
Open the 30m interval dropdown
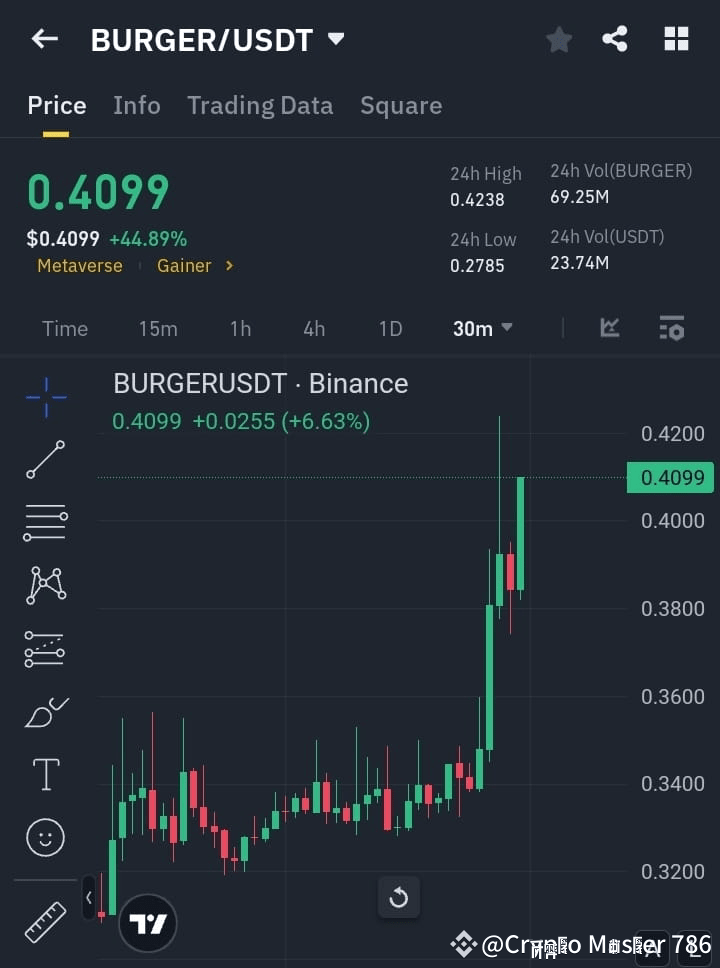click(483, 328)
